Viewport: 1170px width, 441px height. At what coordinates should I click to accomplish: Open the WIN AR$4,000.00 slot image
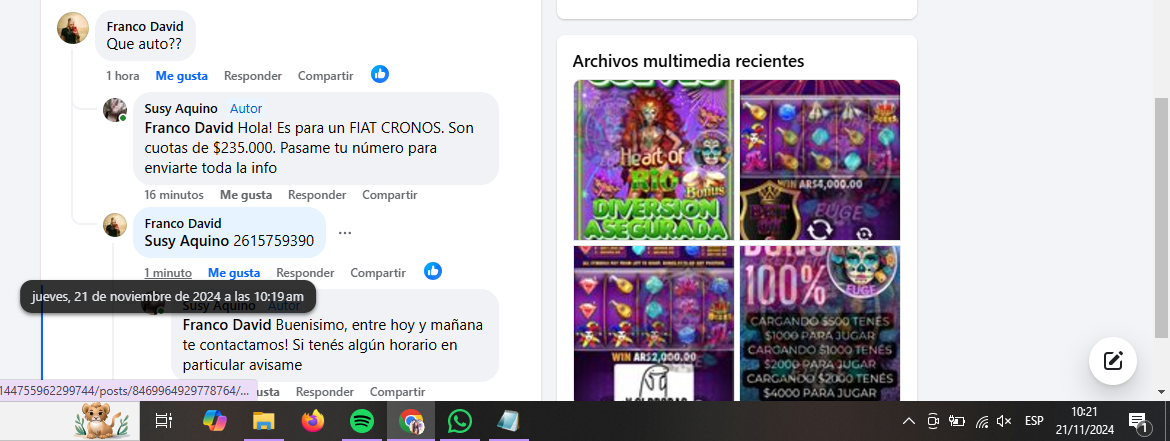tap(819, 160)
